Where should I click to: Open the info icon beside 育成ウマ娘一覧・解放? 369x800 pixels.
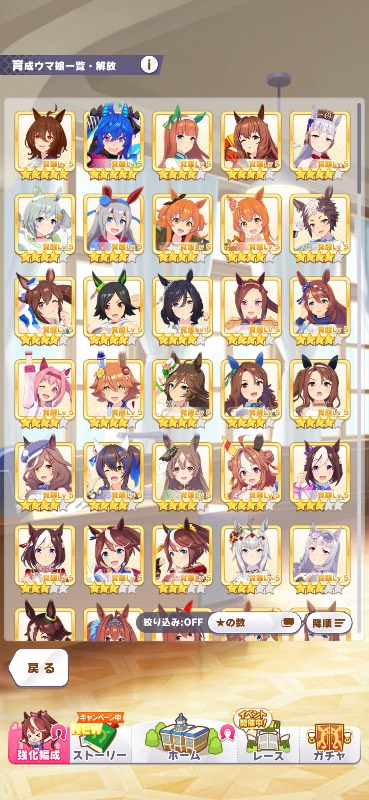click(x=149, y=65)
